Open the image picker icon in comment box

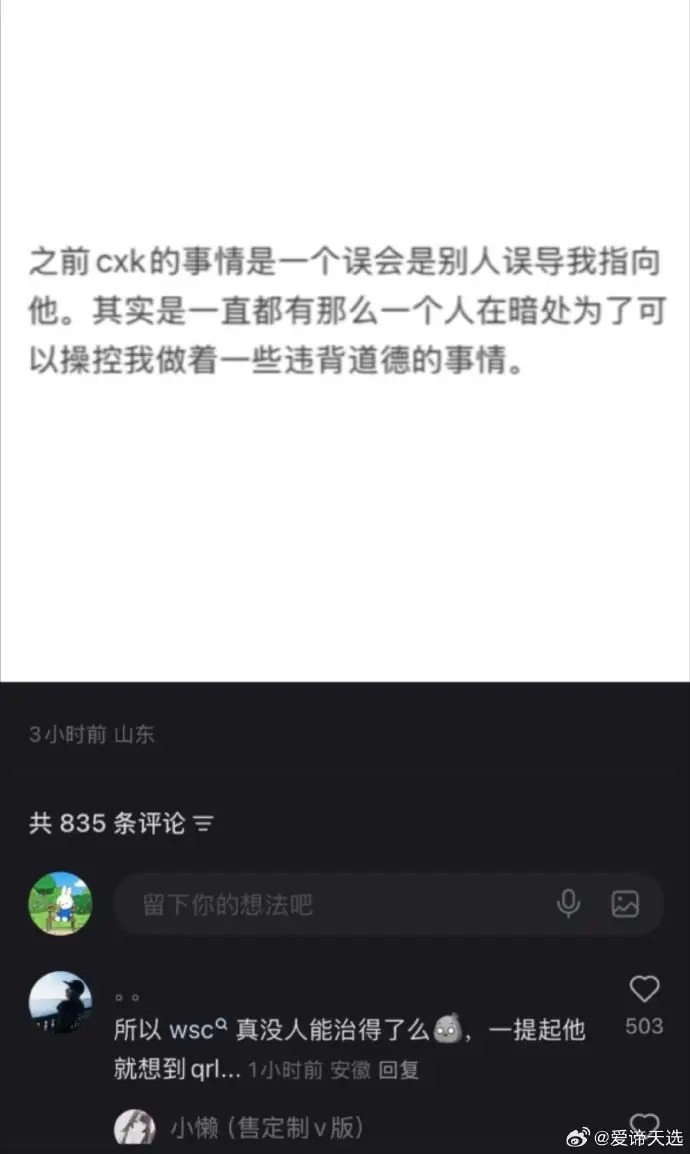coord(625,904)
